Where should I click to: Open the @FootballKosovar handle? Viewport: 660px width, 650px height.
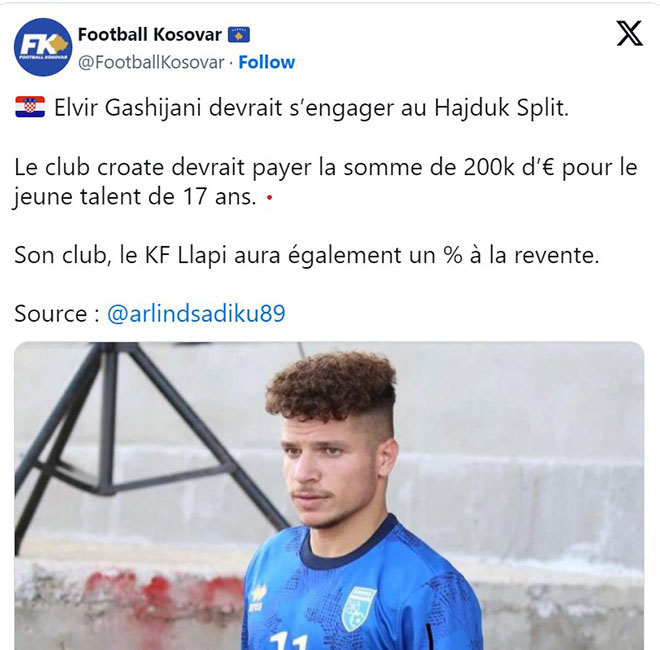pyautogui.click(x=152, y=62)
